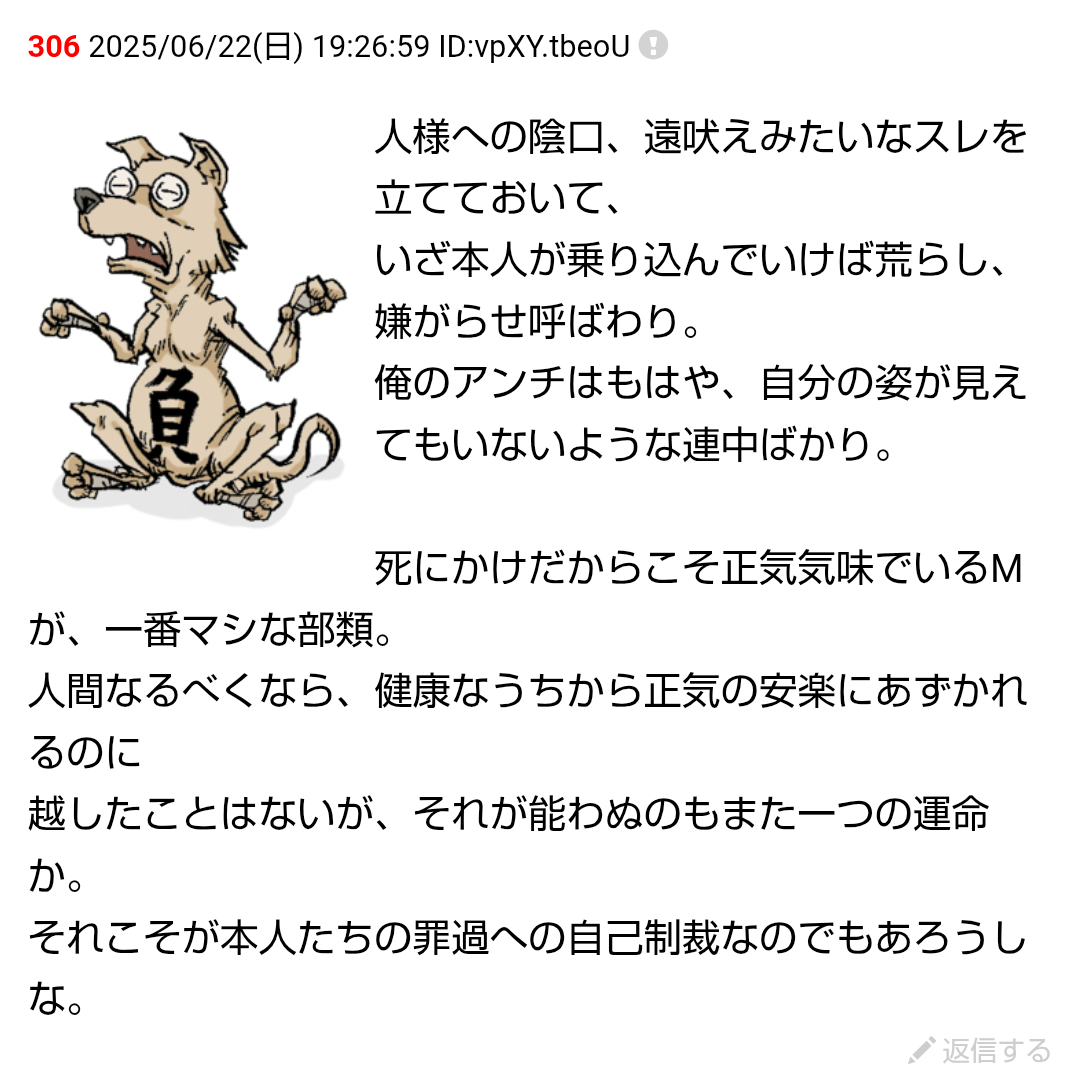
Task: Open the posted dog illustration image
Action: (x=192, y=325)
